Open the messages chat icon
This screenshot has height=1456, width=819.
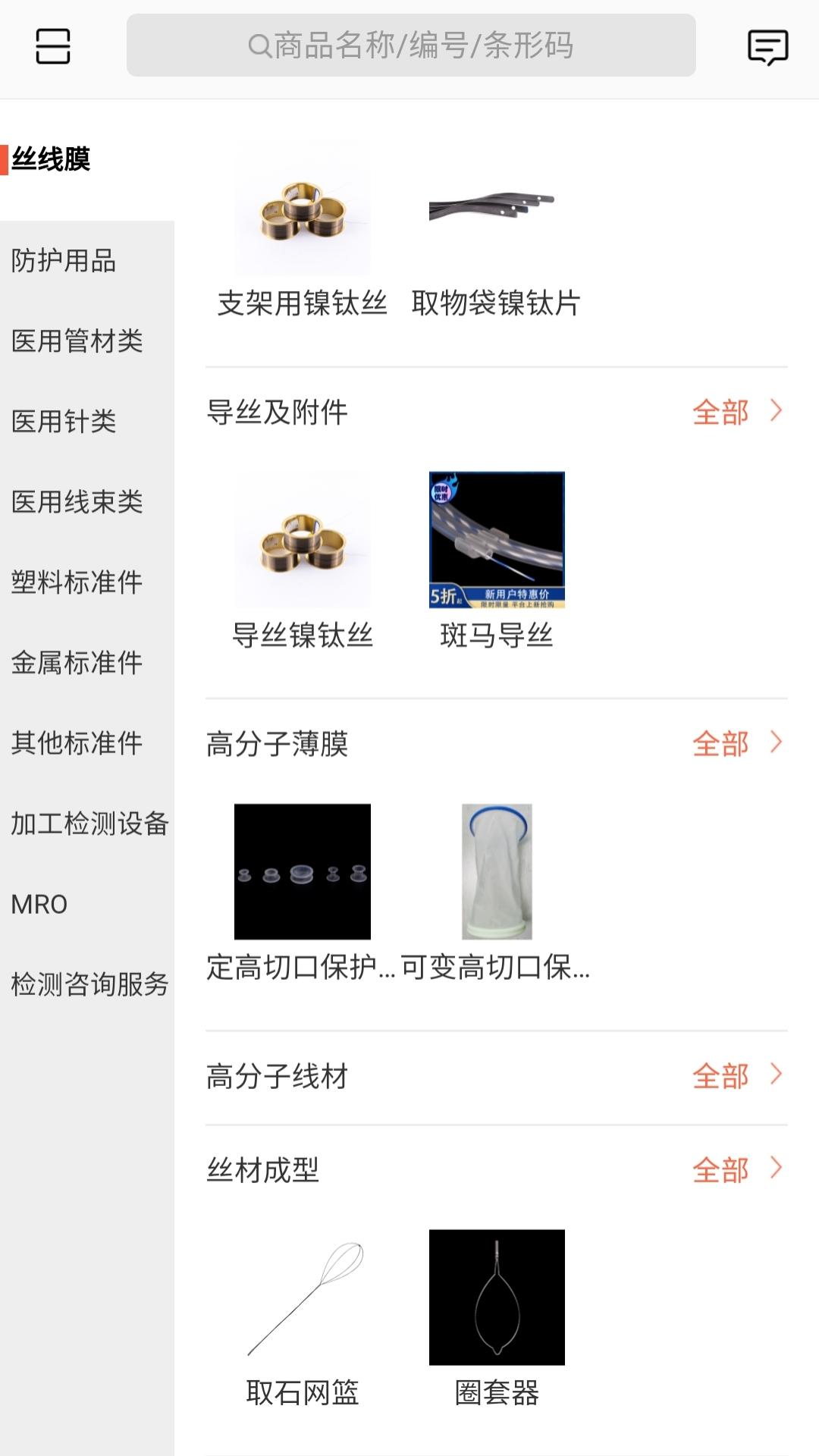[767, 47]
